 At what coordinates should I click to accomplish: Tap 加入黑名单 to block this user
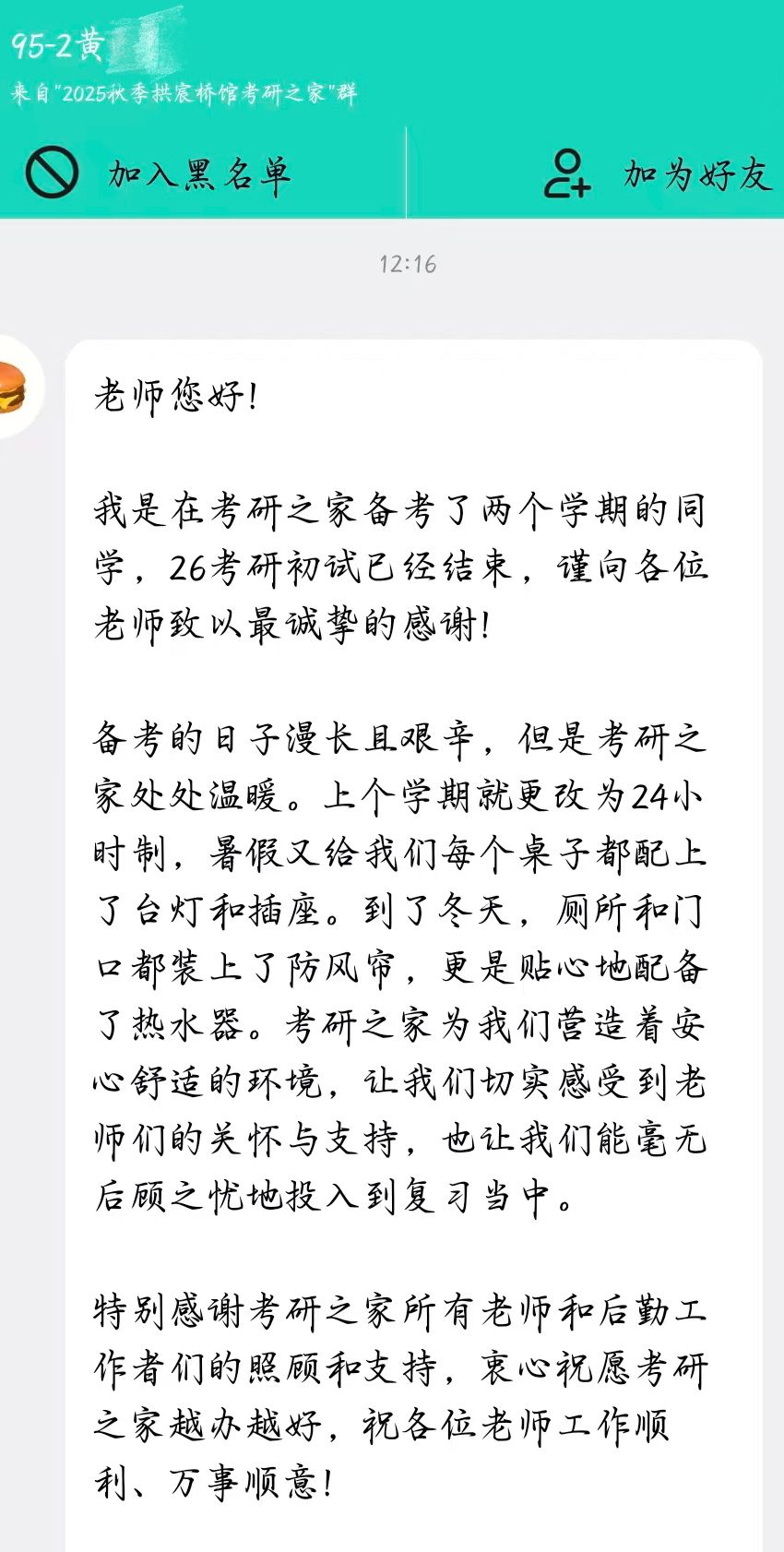pos(159,173)
